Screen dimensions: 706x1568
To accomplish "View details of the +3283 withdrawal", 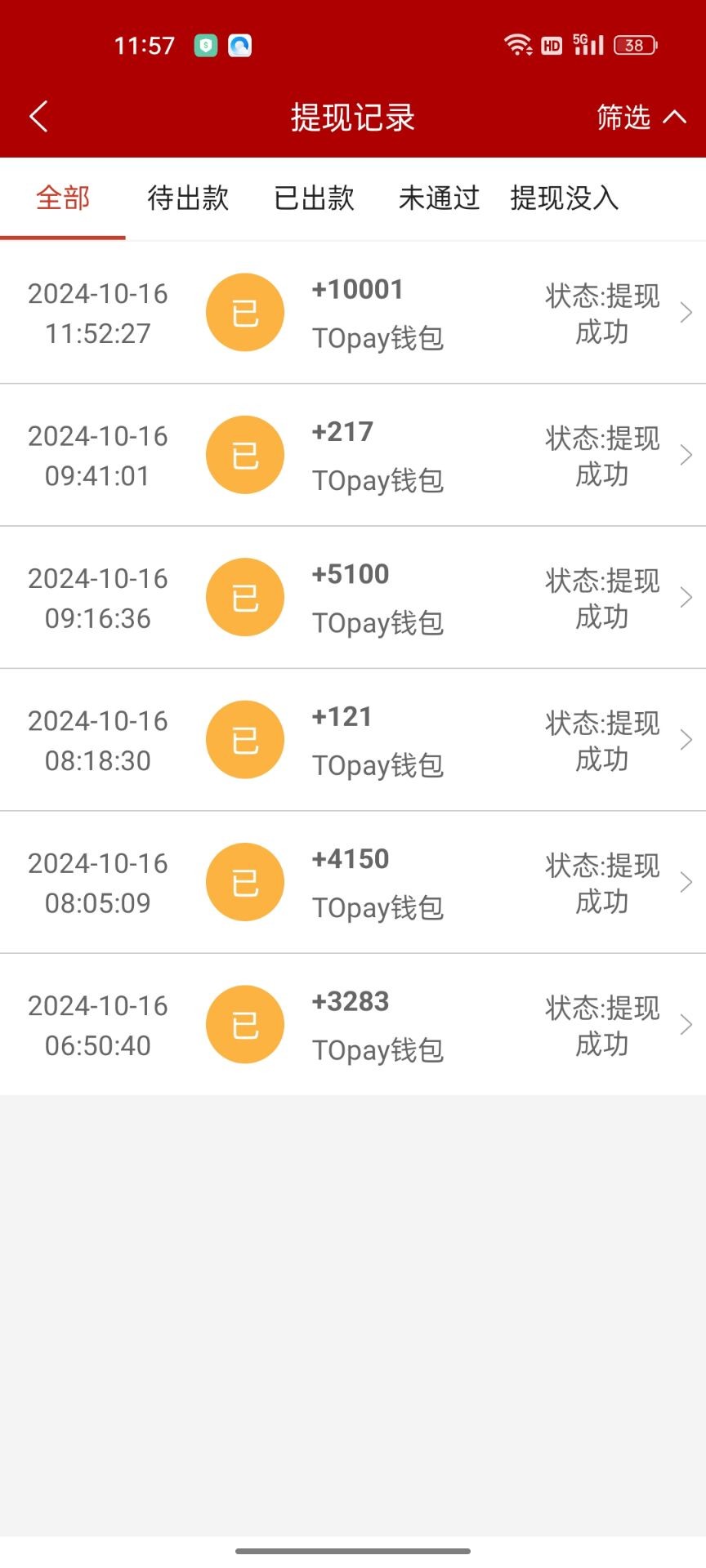I will tap(353, 1024).
